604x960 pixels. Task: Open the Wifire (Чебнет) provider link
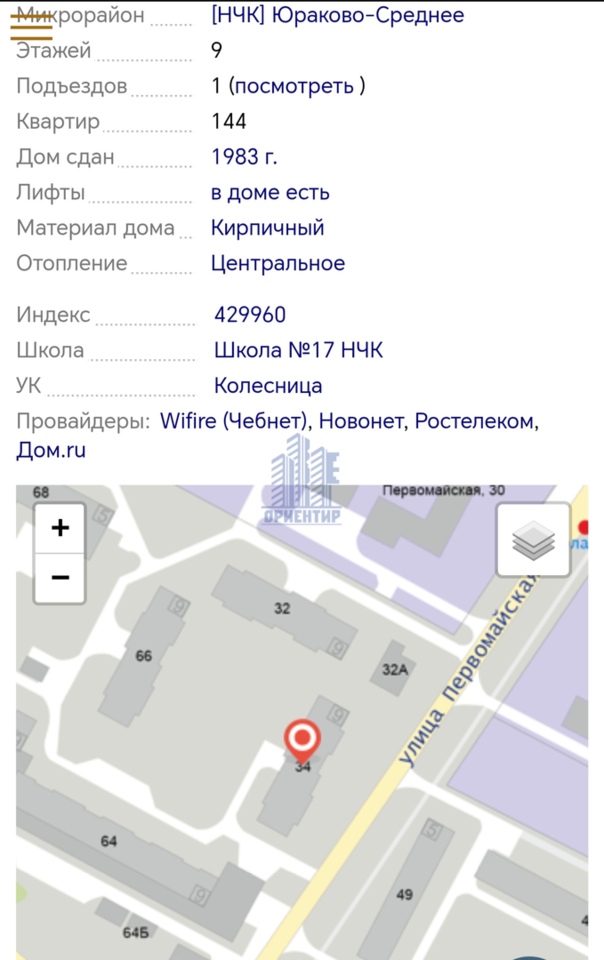pos(235,421)
